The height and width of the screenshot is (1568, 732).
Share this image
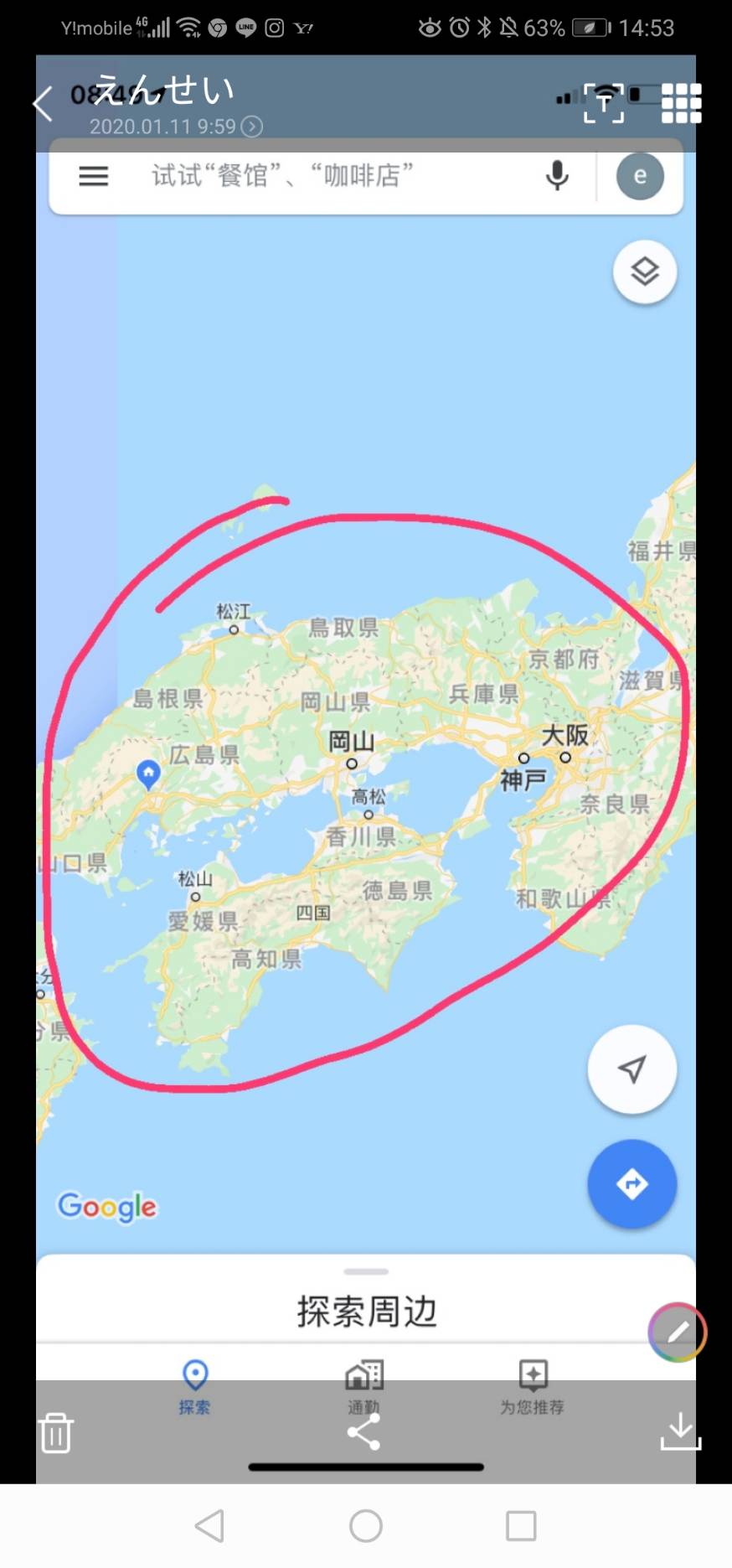coord(364,1432)
